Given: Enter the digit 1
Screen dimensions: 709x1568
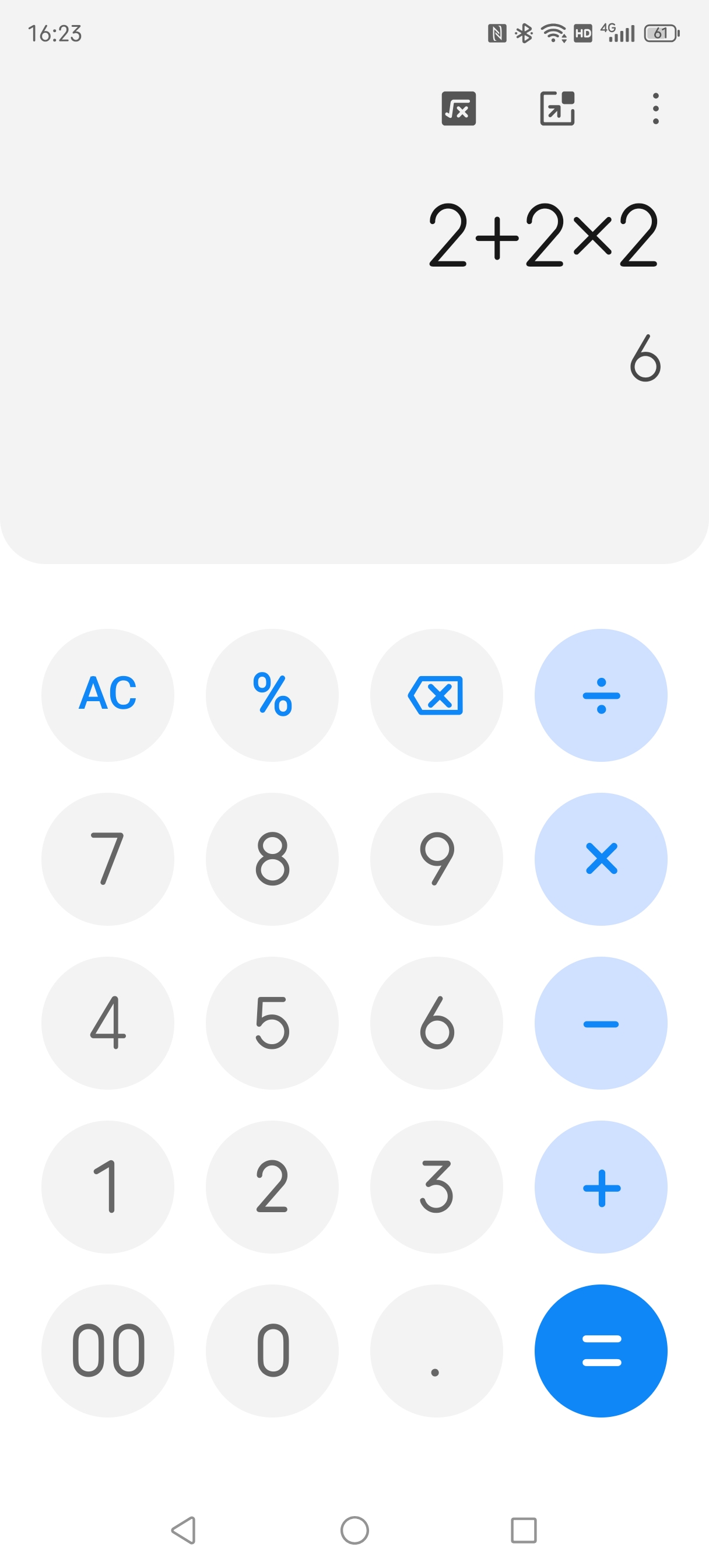Looking at the screenshot, I should [x=108, y=1186].
